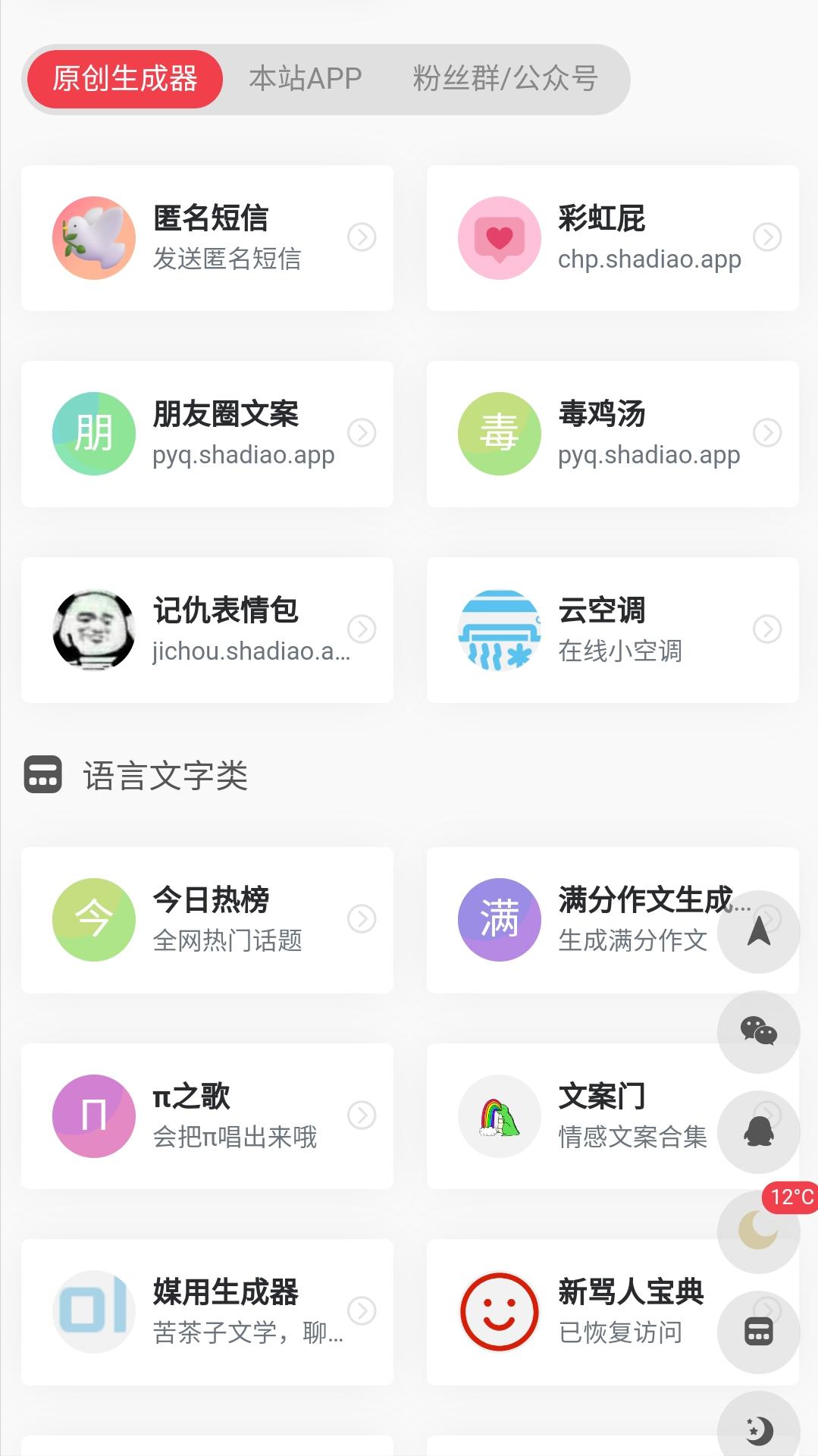The image size is (818, 1456).
Task: Expand the 记仇表情包 card chevron
Action: pyautogui.click(x=363, y=629)
